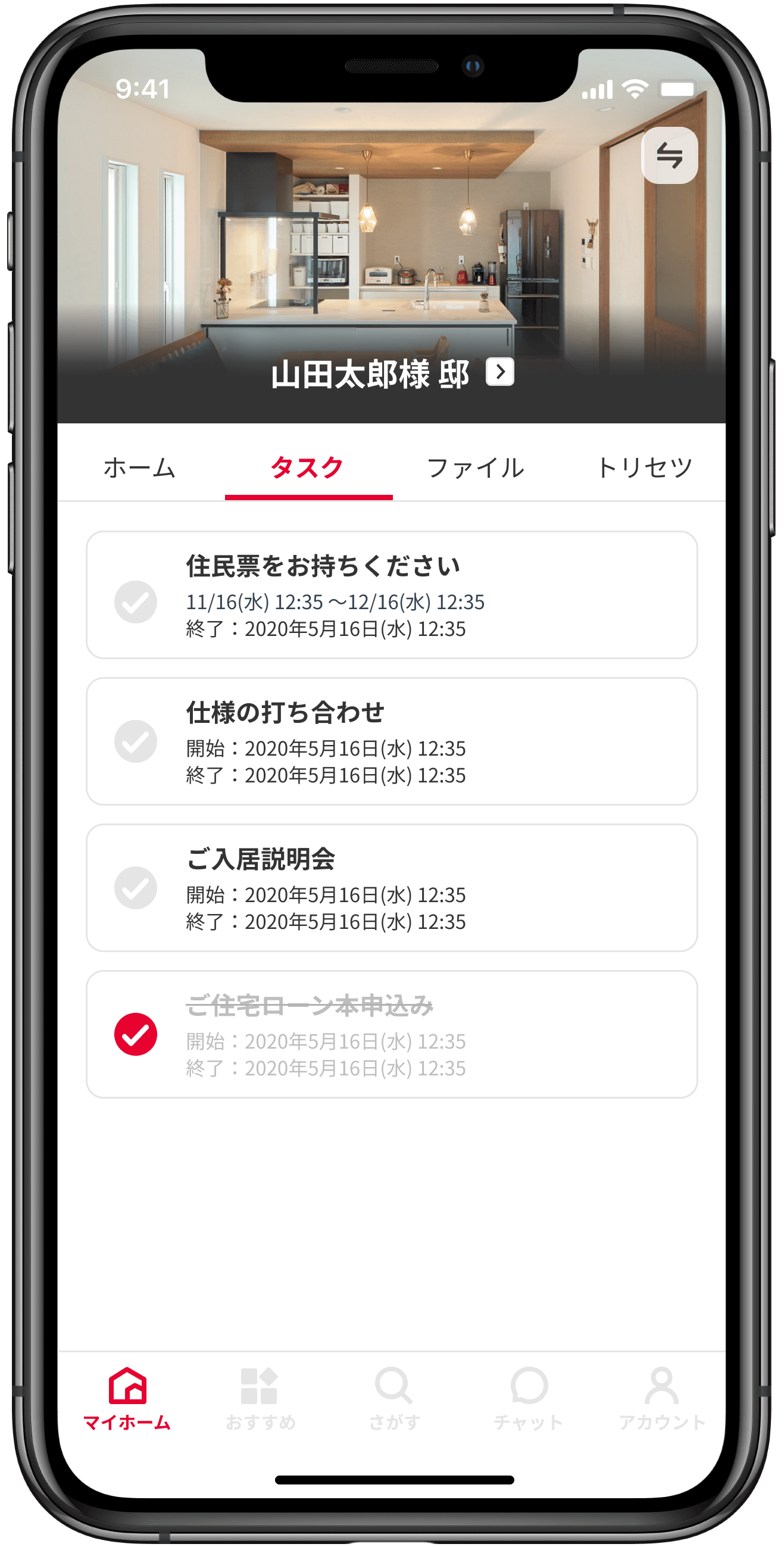Open the 住民票をお持ちください task card

[x=420, y=594]
